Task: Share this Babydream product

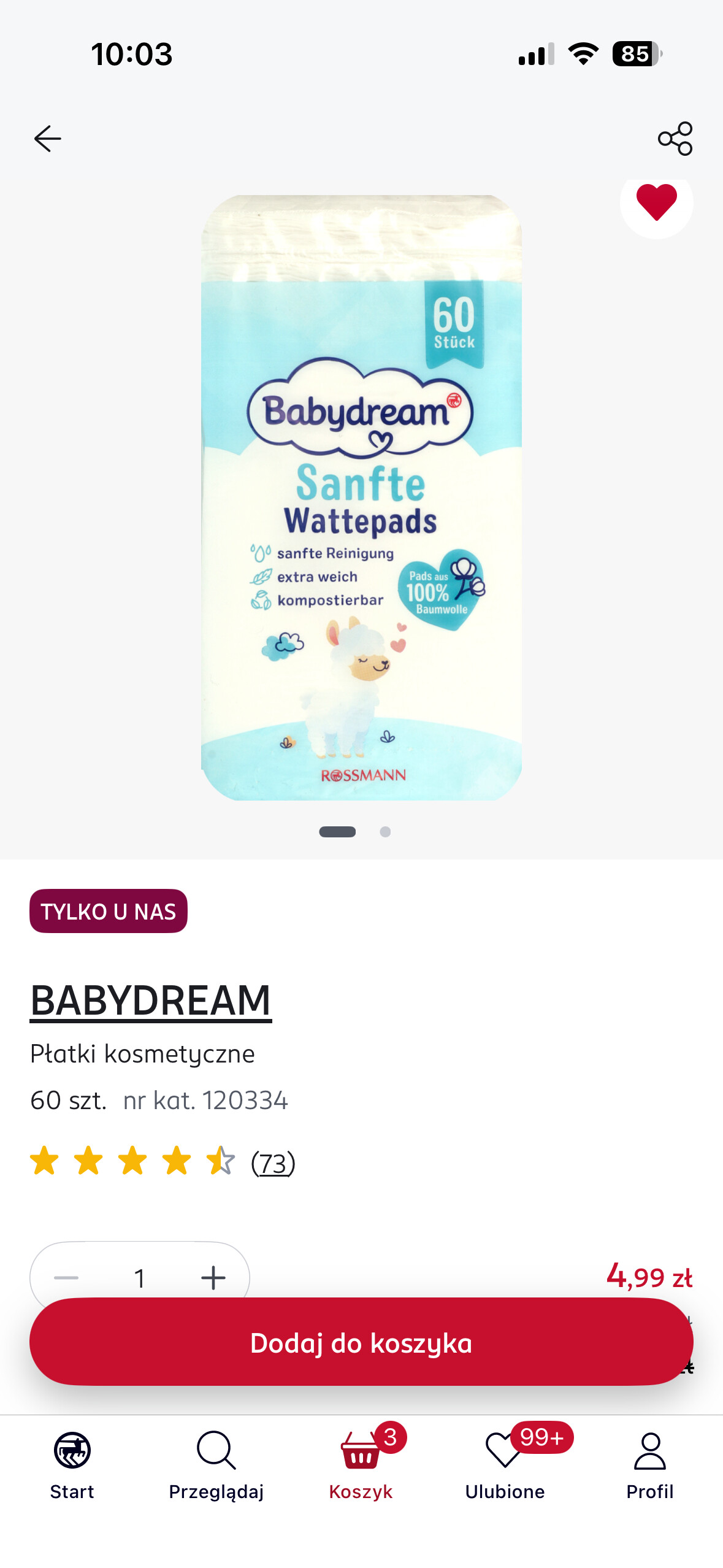Action: pos(675,139)
